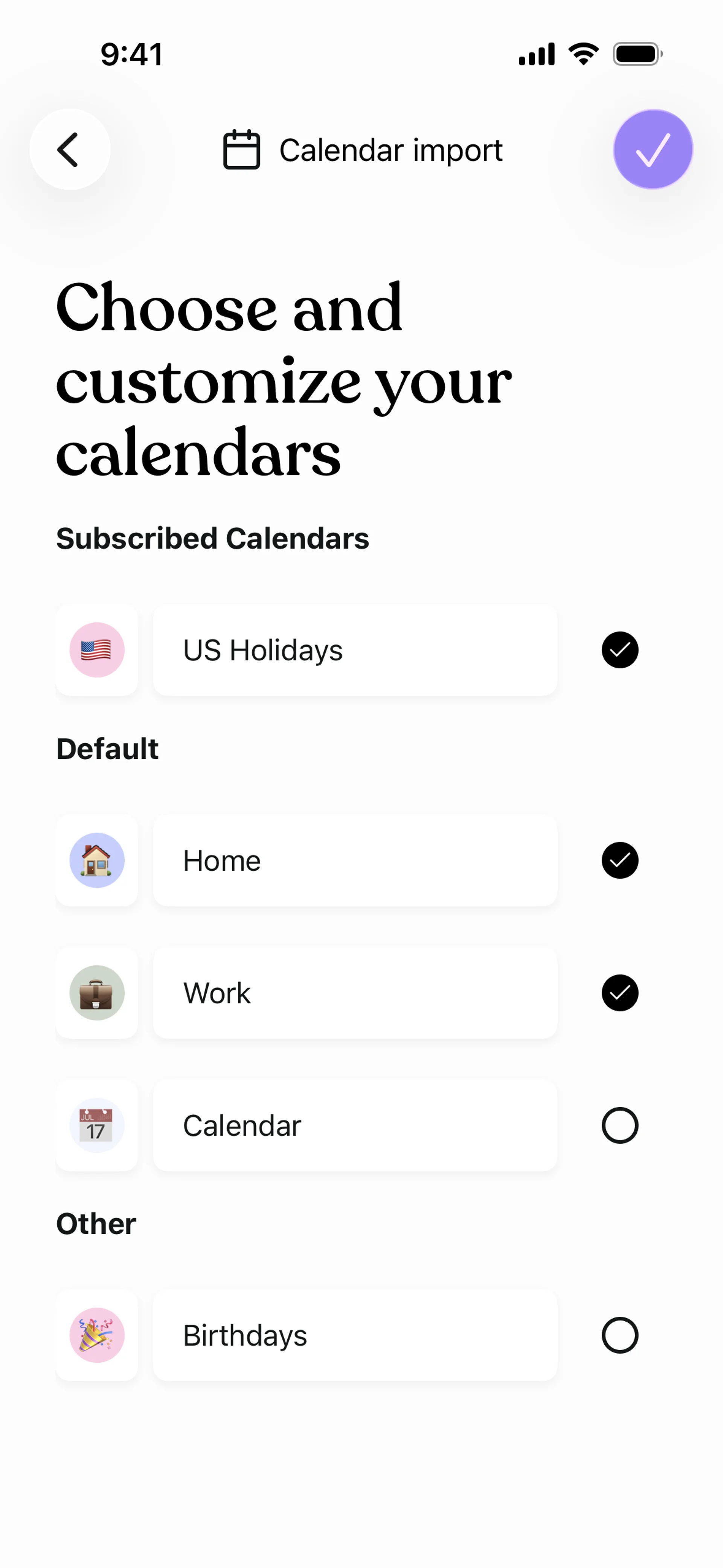Uncheck the US Holidays calendar
The width and height of the screenshot is (723, 1568).
point(619,650)
